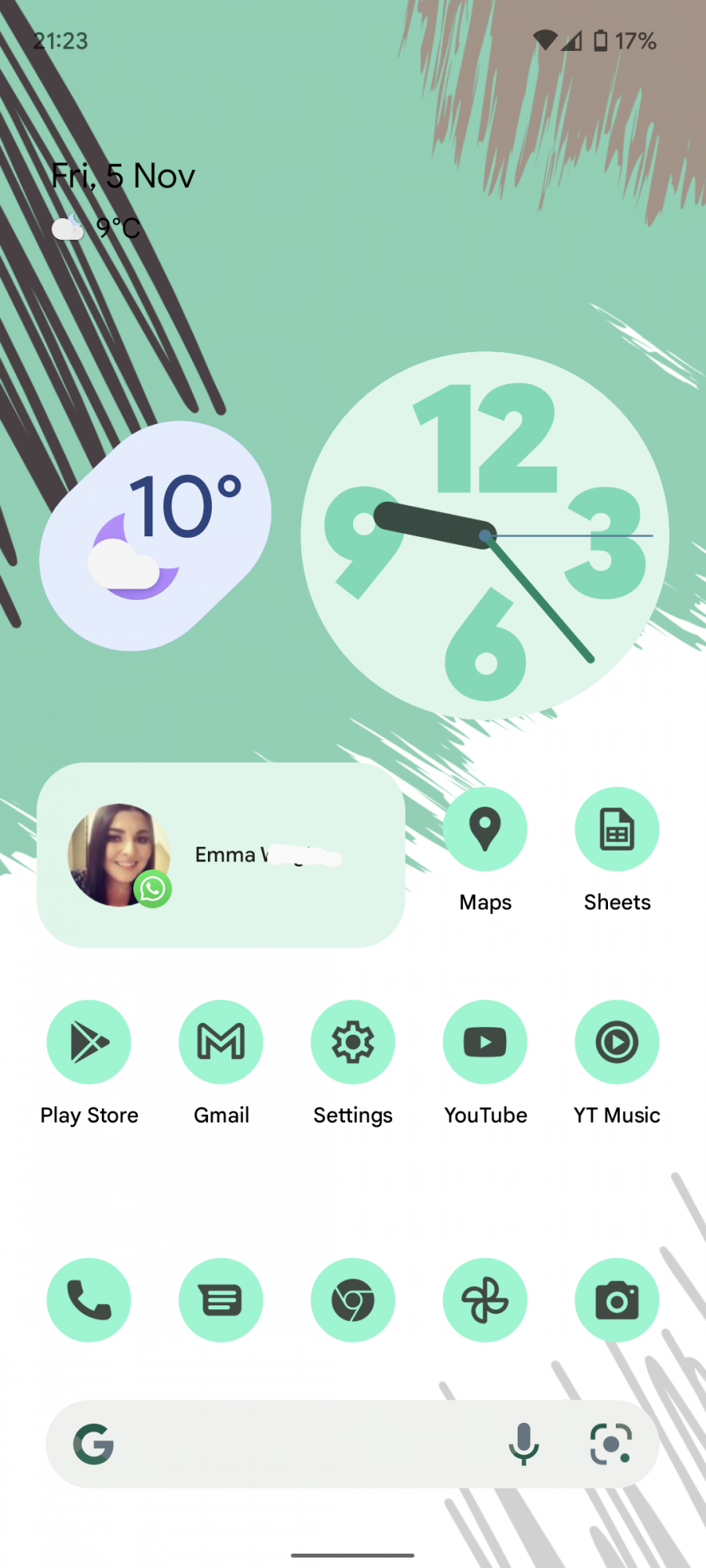
Task: Start voice search with the microphone
Action: click(523, 1444)
